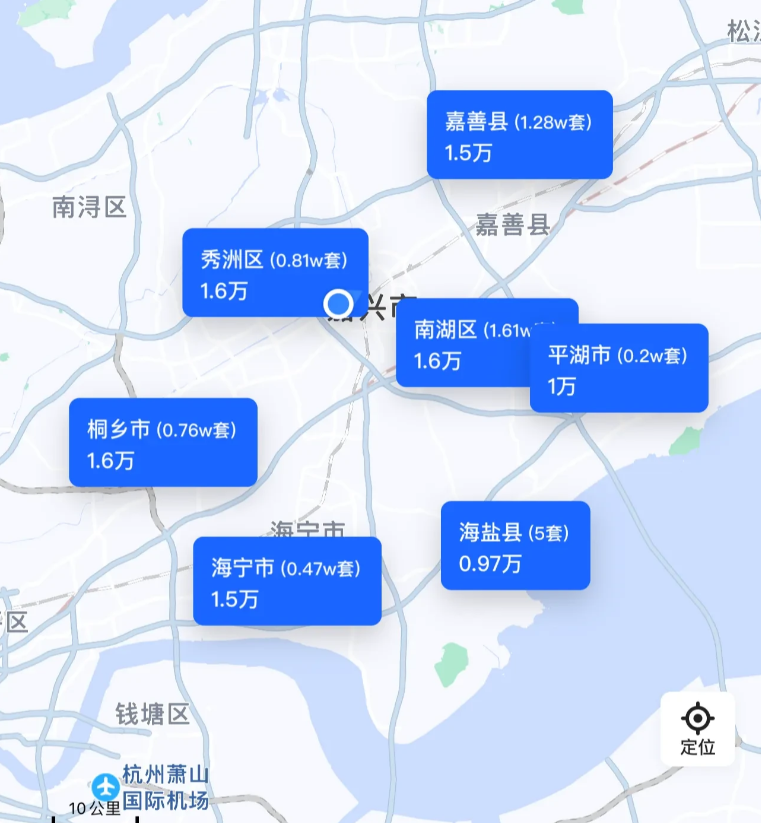
Task: Click the 嘉善县 district name on the map
Action: click(509, 224)
